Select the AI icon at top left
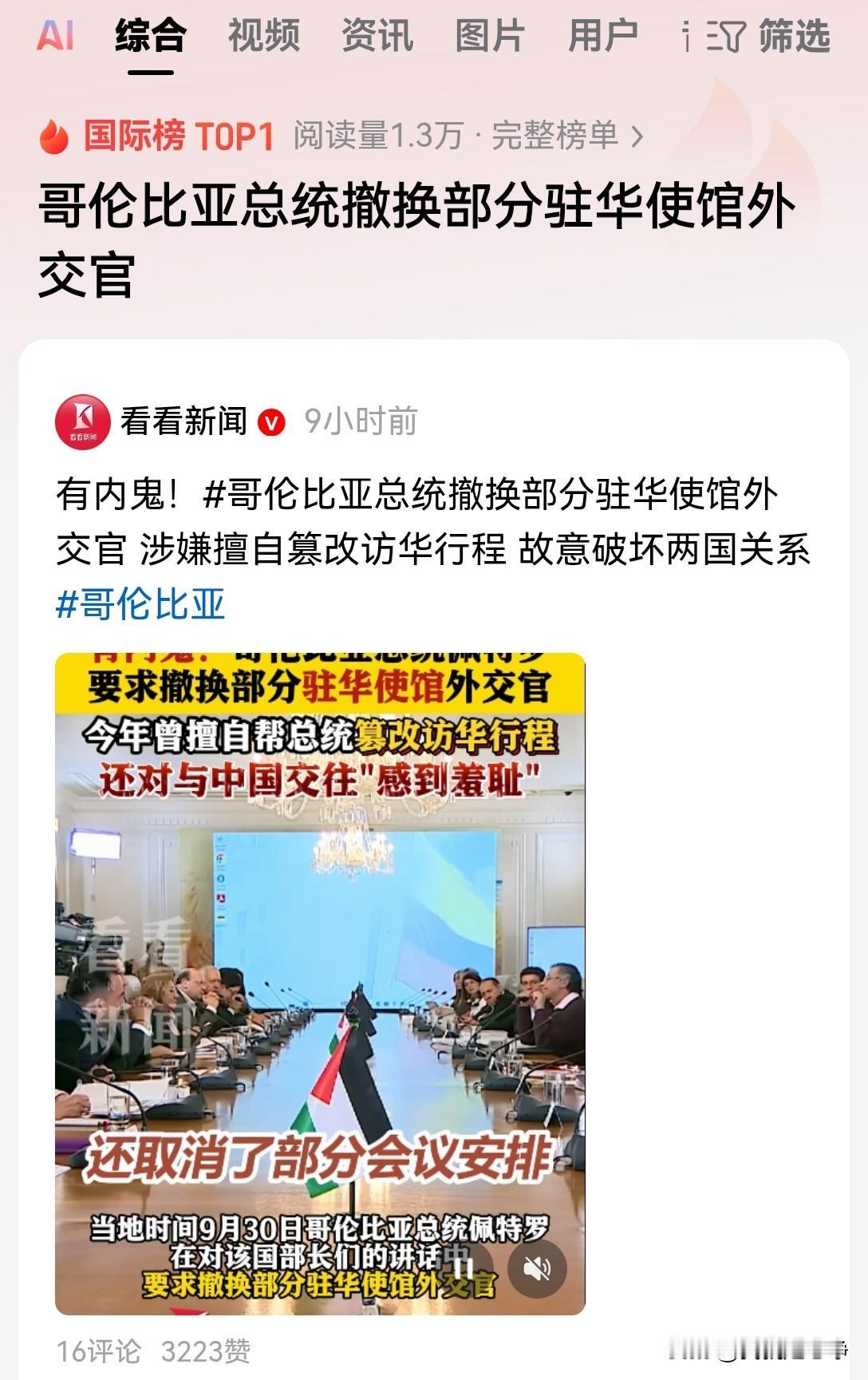Image resolution: width=868 pixels, height=1380 pixels. (x=57, y=34)
